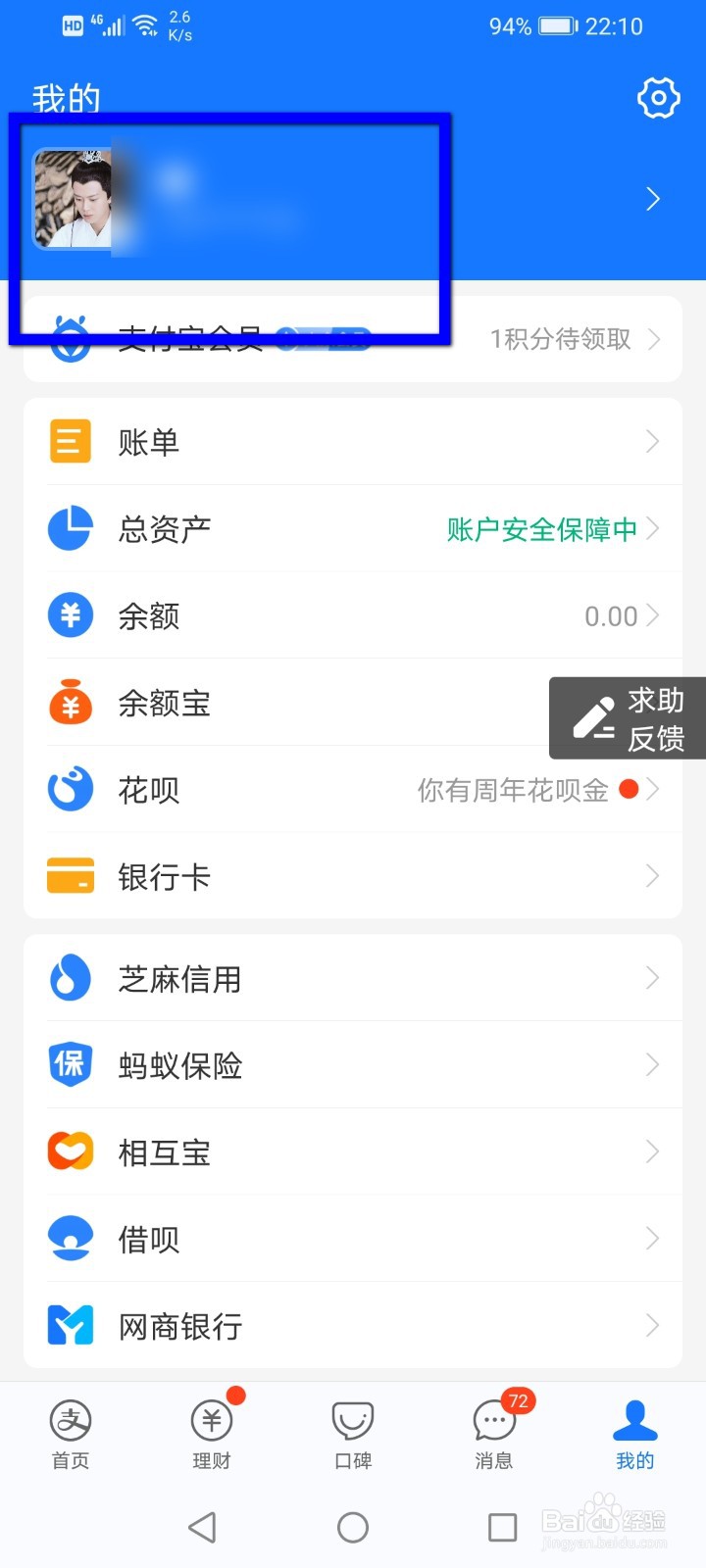Select the 借呗 shell icon

[70, 1239]
